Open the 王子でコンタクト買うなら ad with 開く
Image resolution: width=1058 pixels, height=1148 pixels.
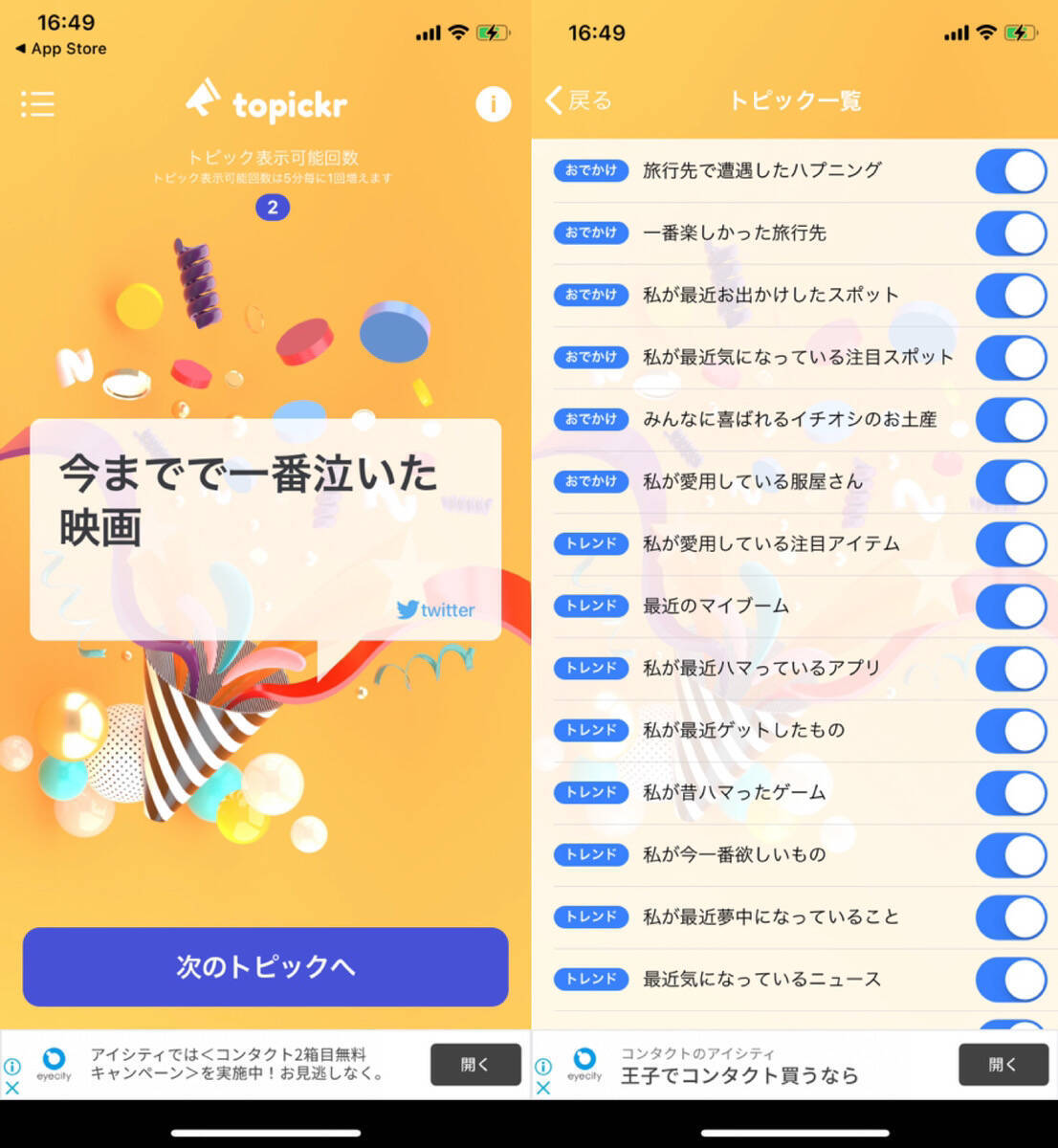click(1003, 1064)
